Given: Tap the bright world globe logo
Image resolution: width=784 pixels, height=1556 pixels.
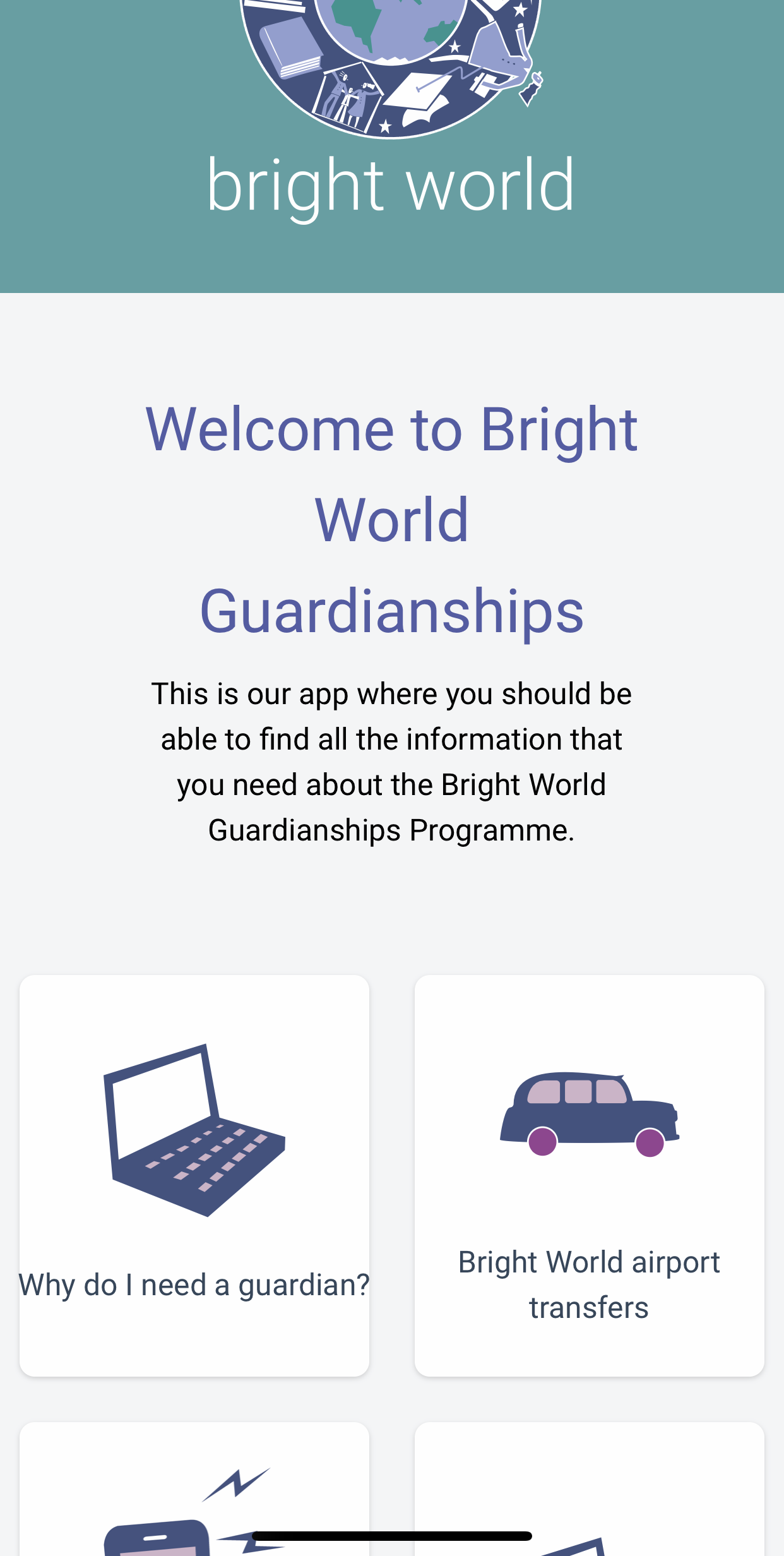Looking at the screenshot, I should 391,63.
